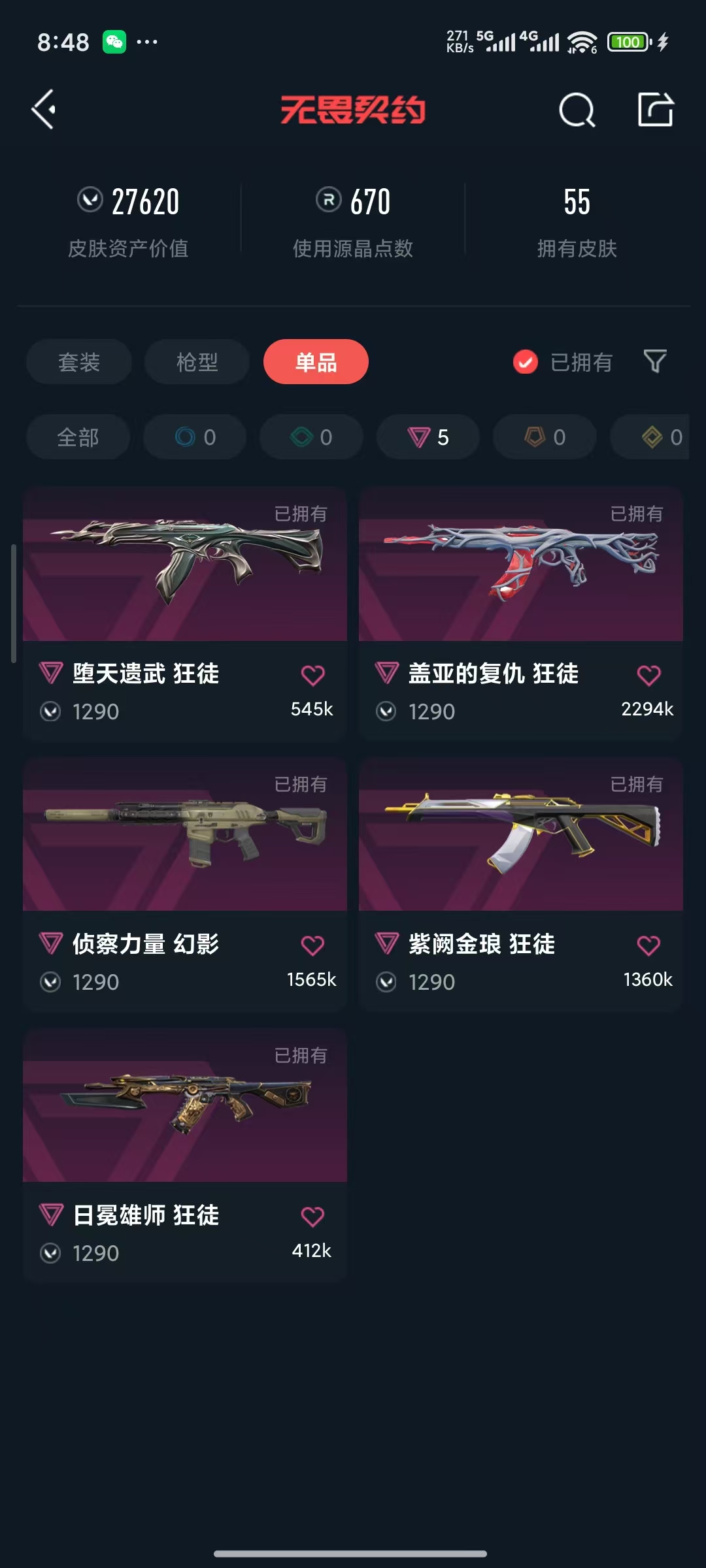Uncheck the 已拥有 filter checkbox
Viewport: 706px width, 1568px height.
pyautogui.click(x=526, y=361)
